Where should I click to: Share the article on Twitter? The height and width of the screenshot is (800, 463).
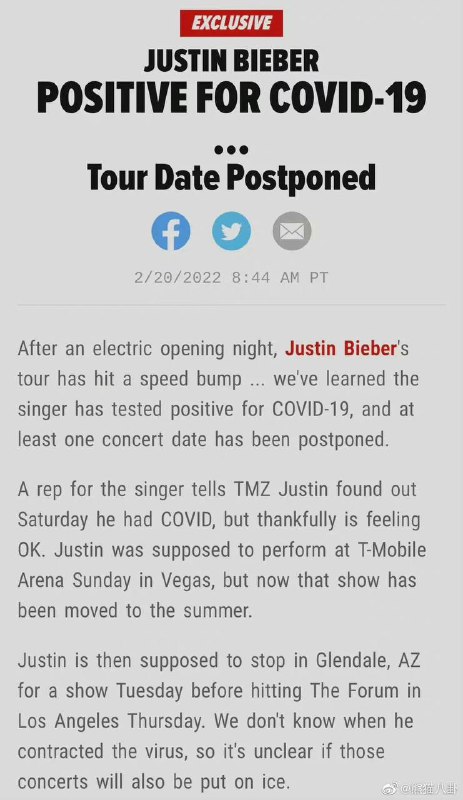point(231,231)
